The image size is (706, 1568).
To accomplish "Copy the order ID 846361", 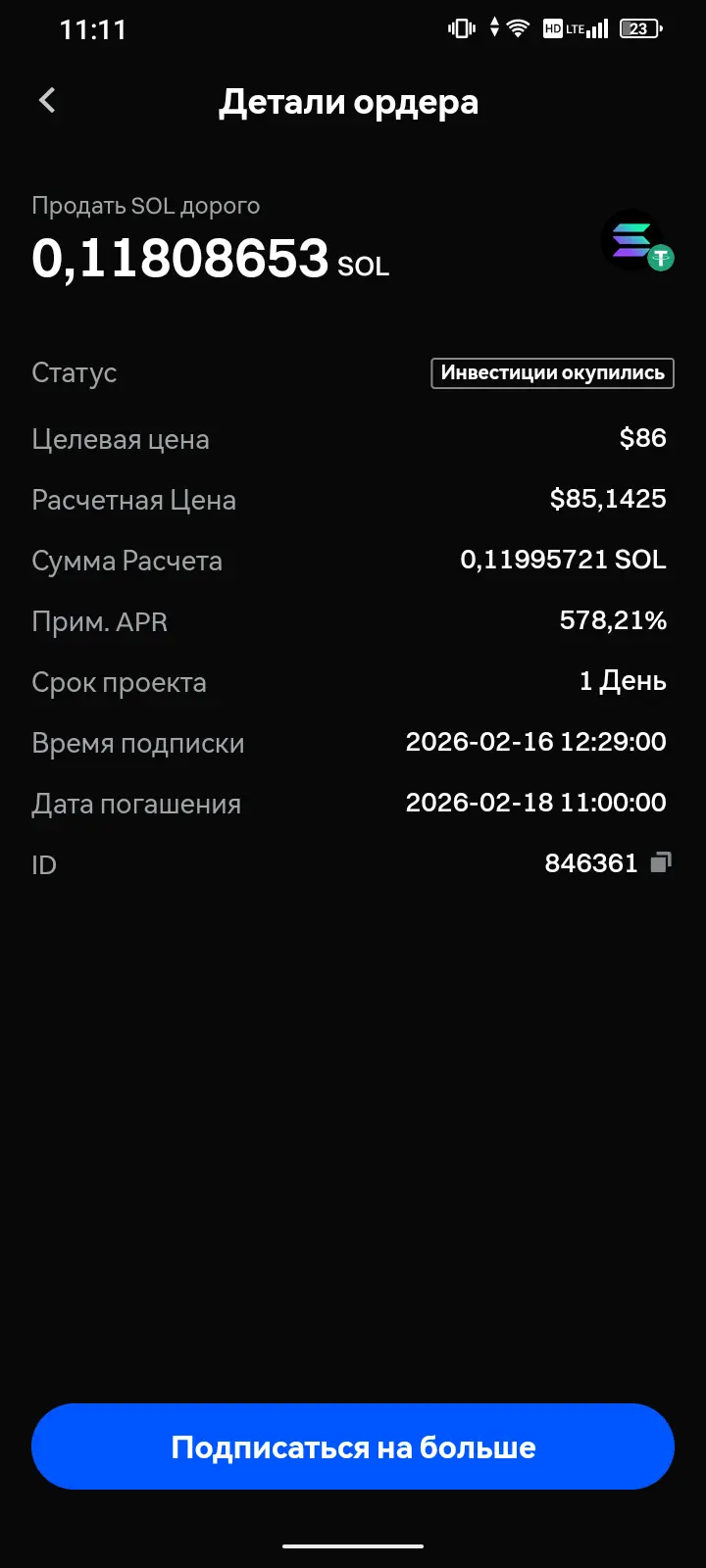I will click(663, 861).
